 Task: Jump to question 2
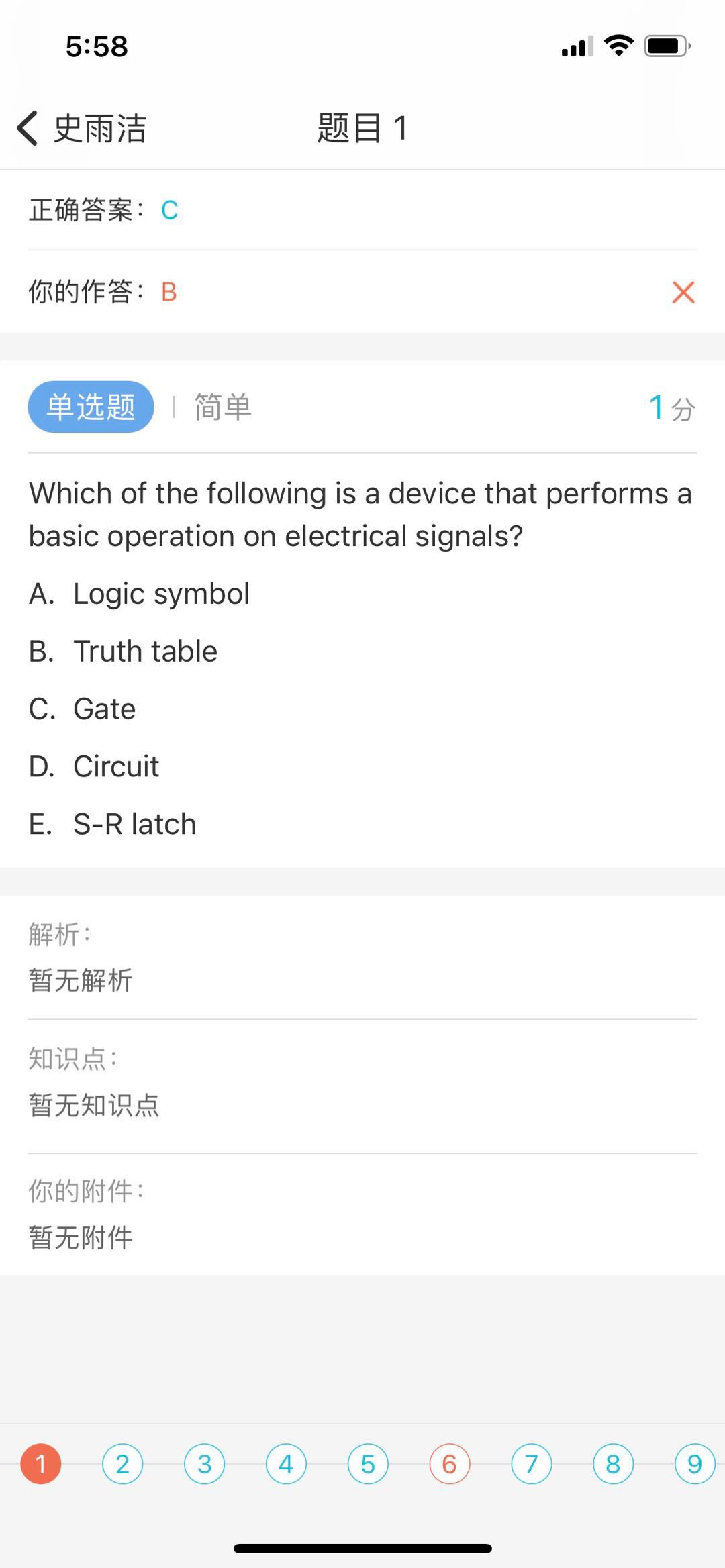pyautogui.click(x=122, y=1463)
